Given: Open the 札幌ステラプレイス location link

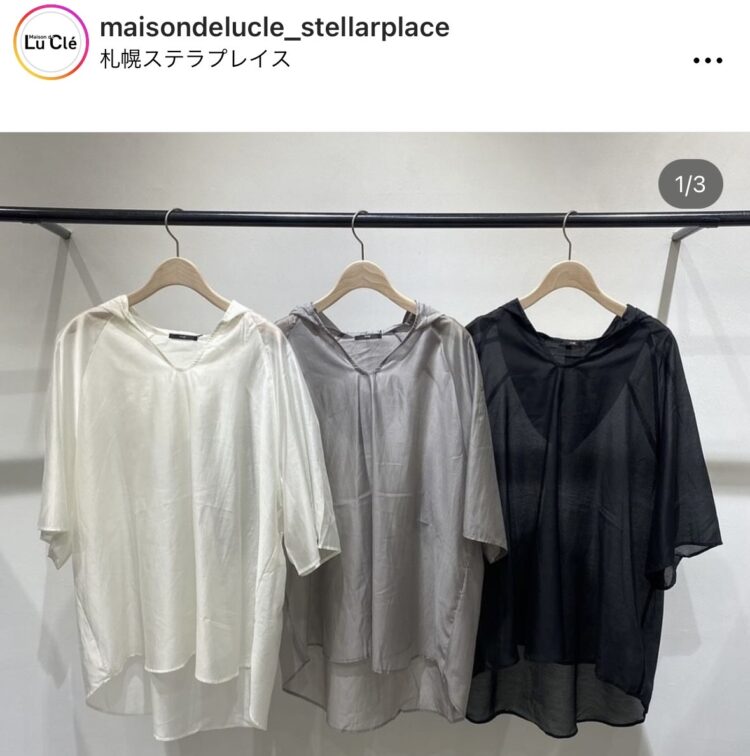Looking at the screenshot, I should (195, 58).
